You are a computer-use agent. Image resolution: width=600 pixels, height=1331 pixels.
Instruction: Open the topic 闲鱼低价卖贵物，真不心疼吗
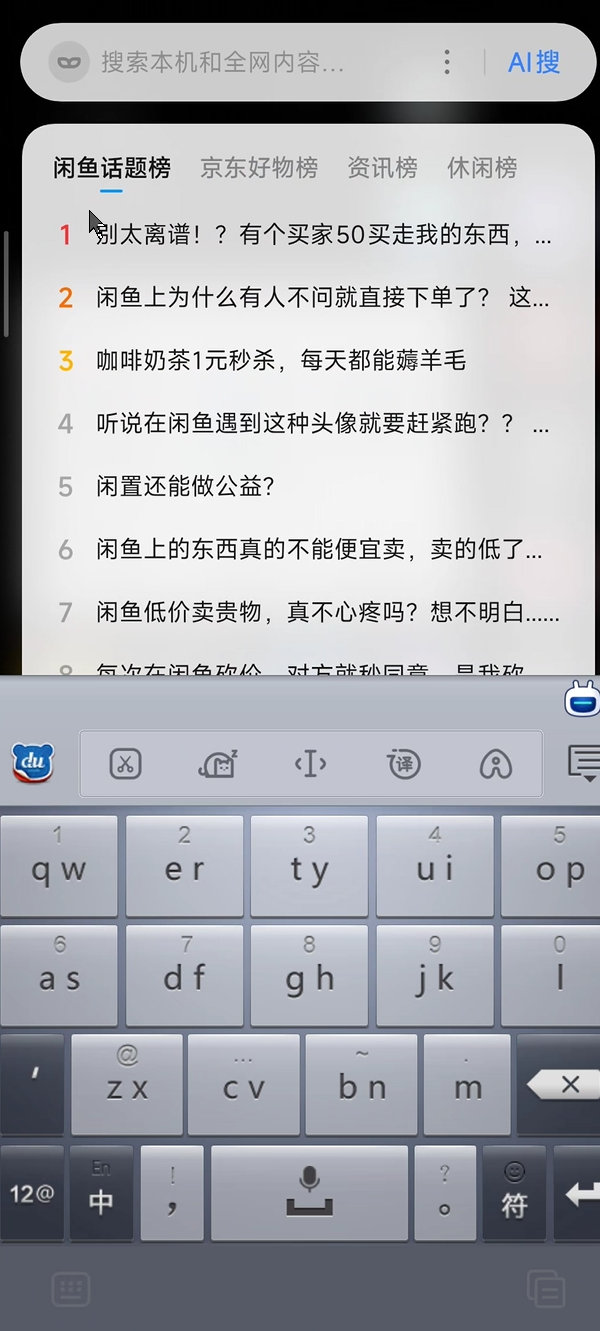325,612
